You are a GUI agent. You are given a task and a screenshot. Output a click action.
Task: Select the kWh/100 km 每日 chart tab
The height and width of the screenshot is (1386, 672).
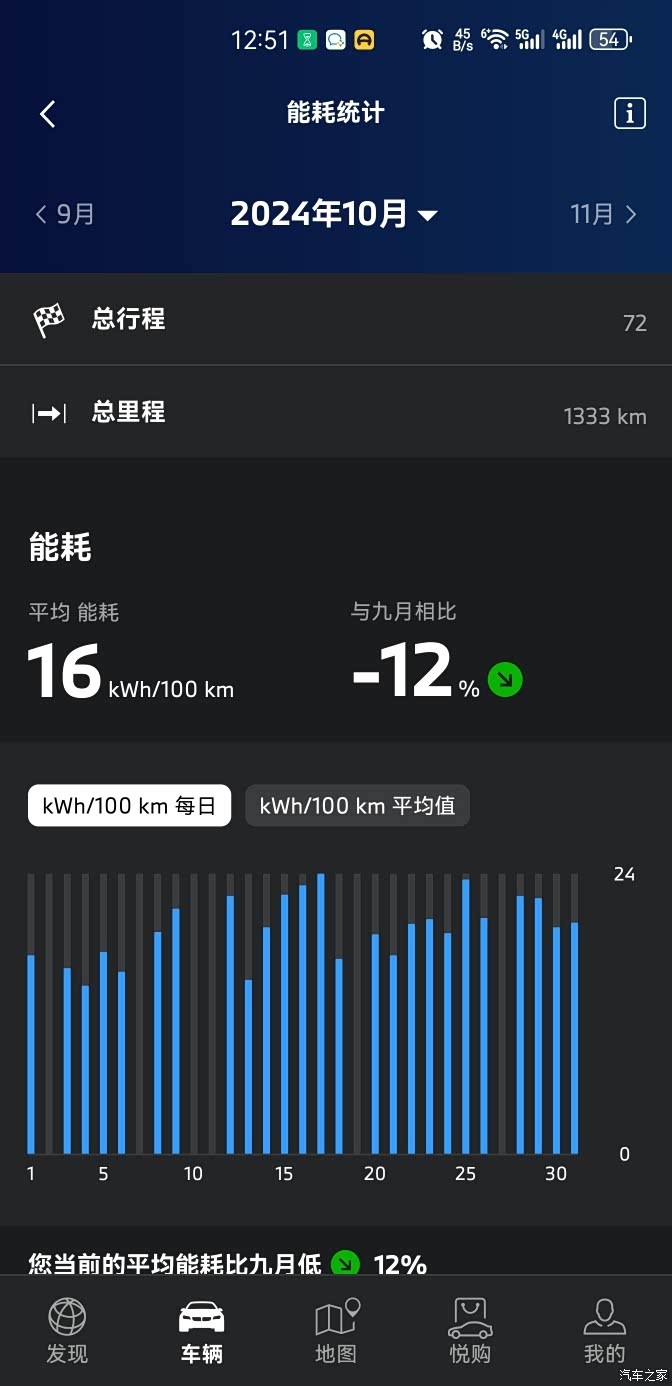click(129, 806)
